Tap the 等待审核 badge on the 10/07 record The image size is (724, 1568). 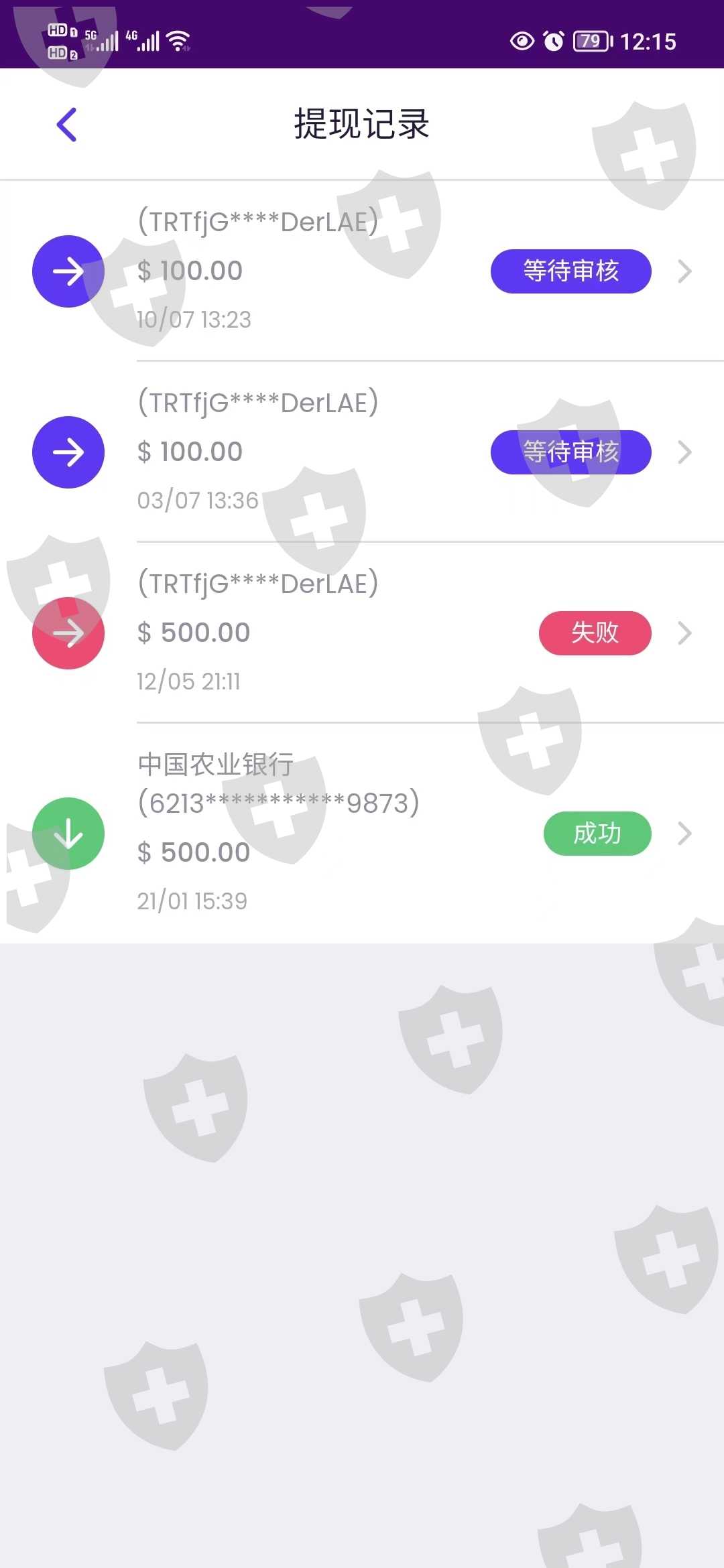click(571, 271)
